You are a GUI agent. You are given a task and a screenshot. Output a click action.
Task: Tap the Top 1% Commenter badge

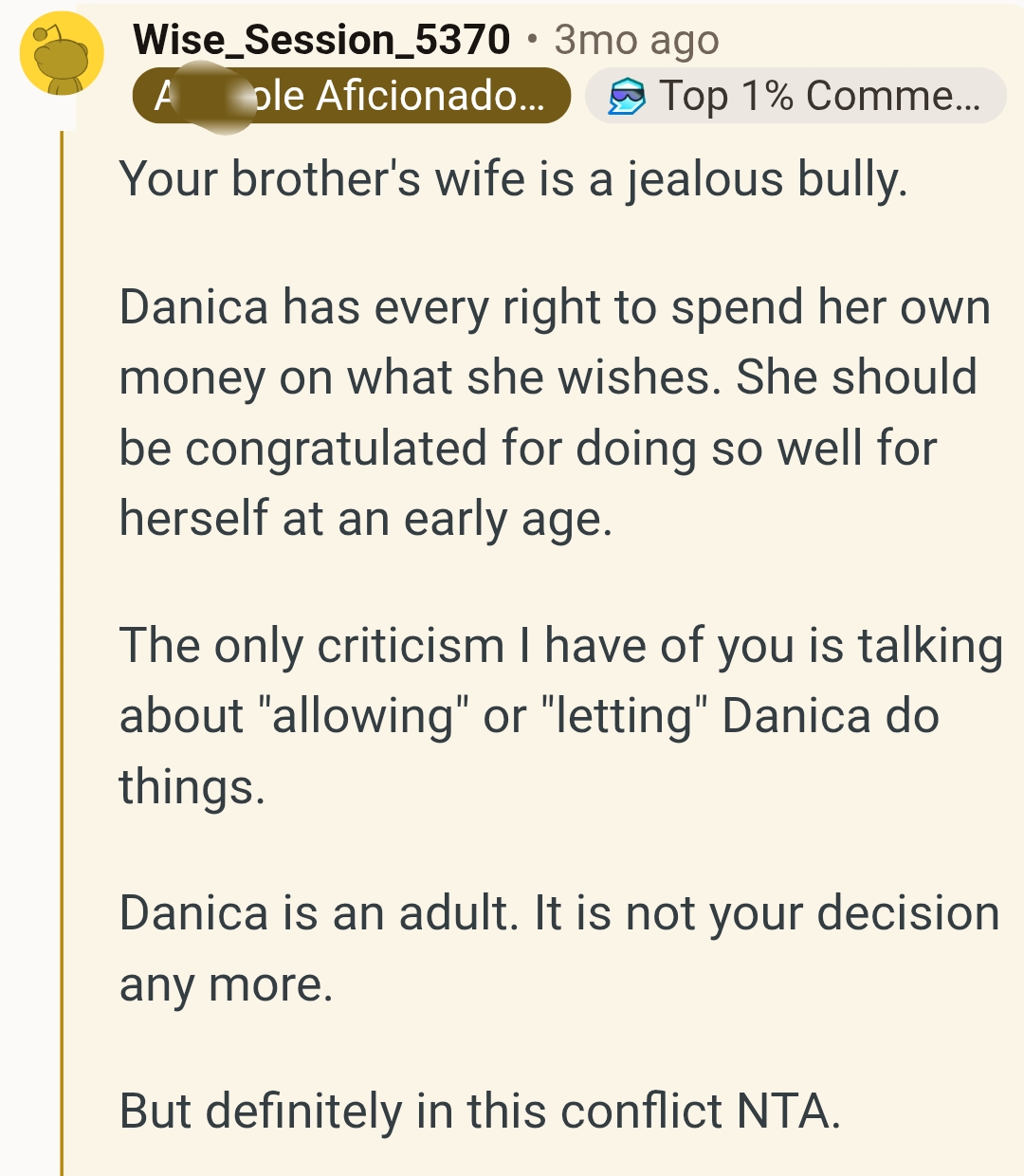click(x=795, y=96)
